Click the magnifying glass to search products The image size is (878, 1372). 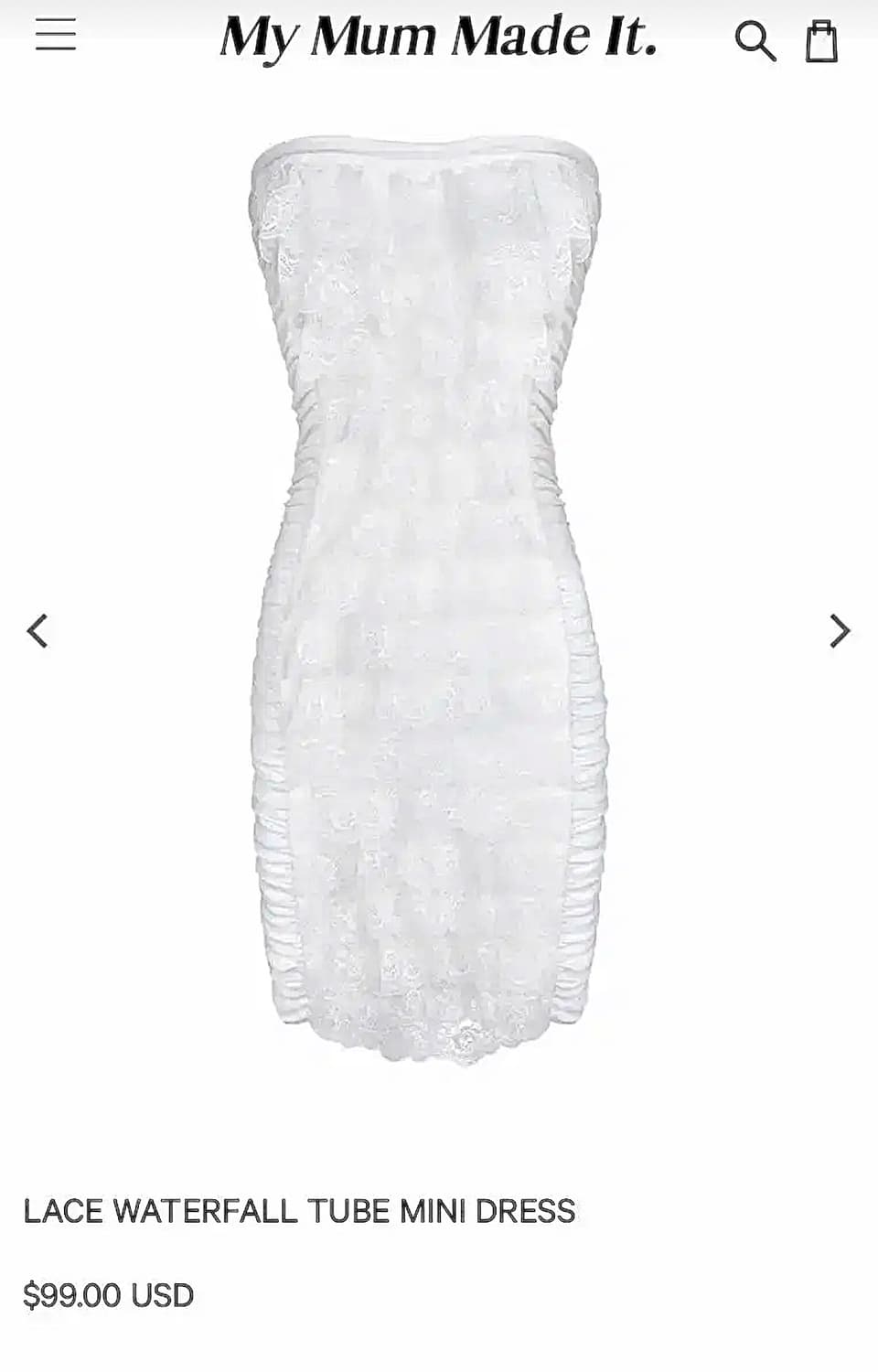pyautogui.click(x=757, y=40)
